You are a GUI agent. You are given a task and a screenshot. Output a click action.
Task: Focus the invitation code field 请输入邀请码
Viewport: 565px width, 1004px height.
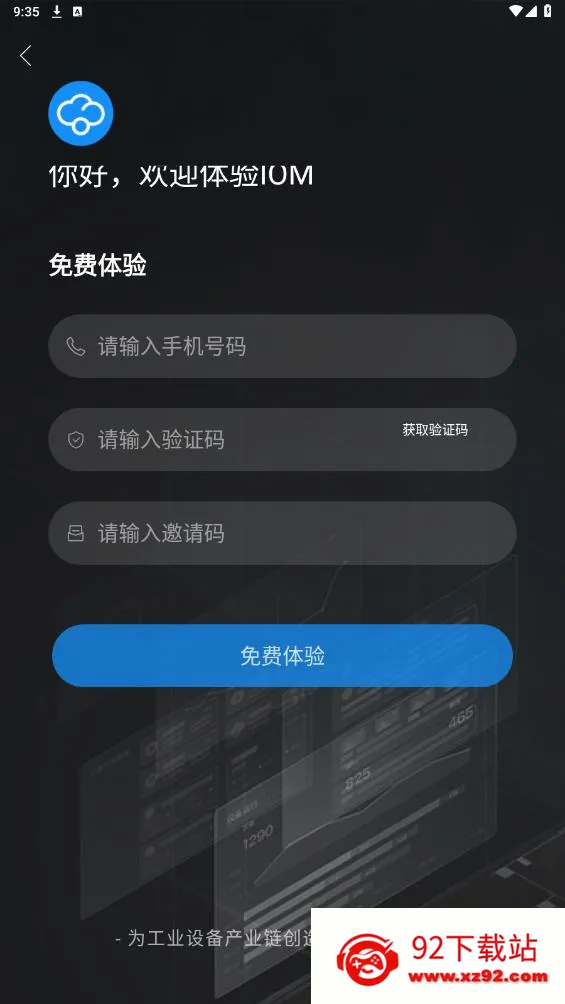tap(282, 533)
